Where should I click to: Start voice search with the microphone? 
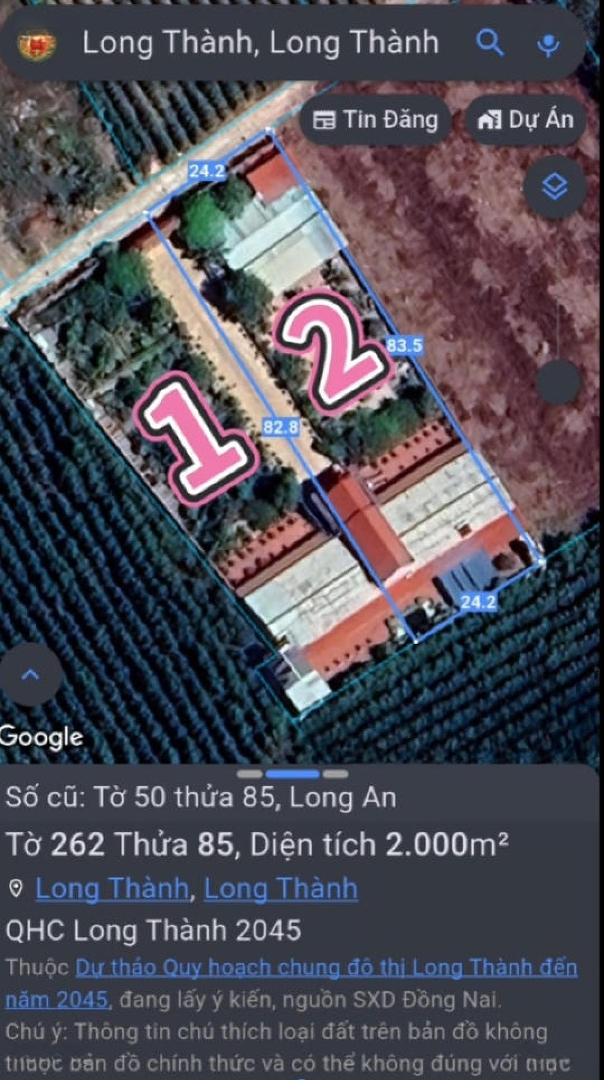(548, 44)
